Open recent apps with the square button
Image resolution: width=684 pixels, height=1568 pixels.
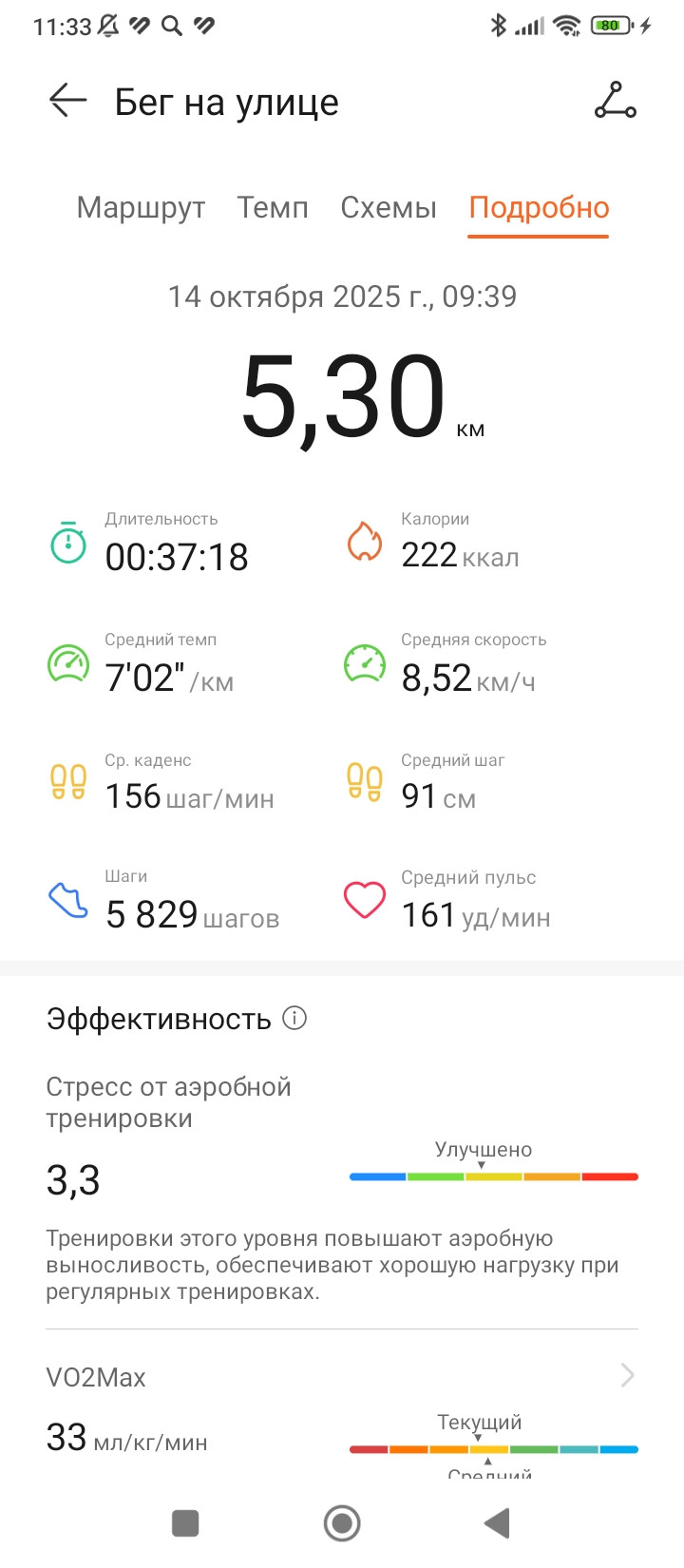click(185, 1523)
